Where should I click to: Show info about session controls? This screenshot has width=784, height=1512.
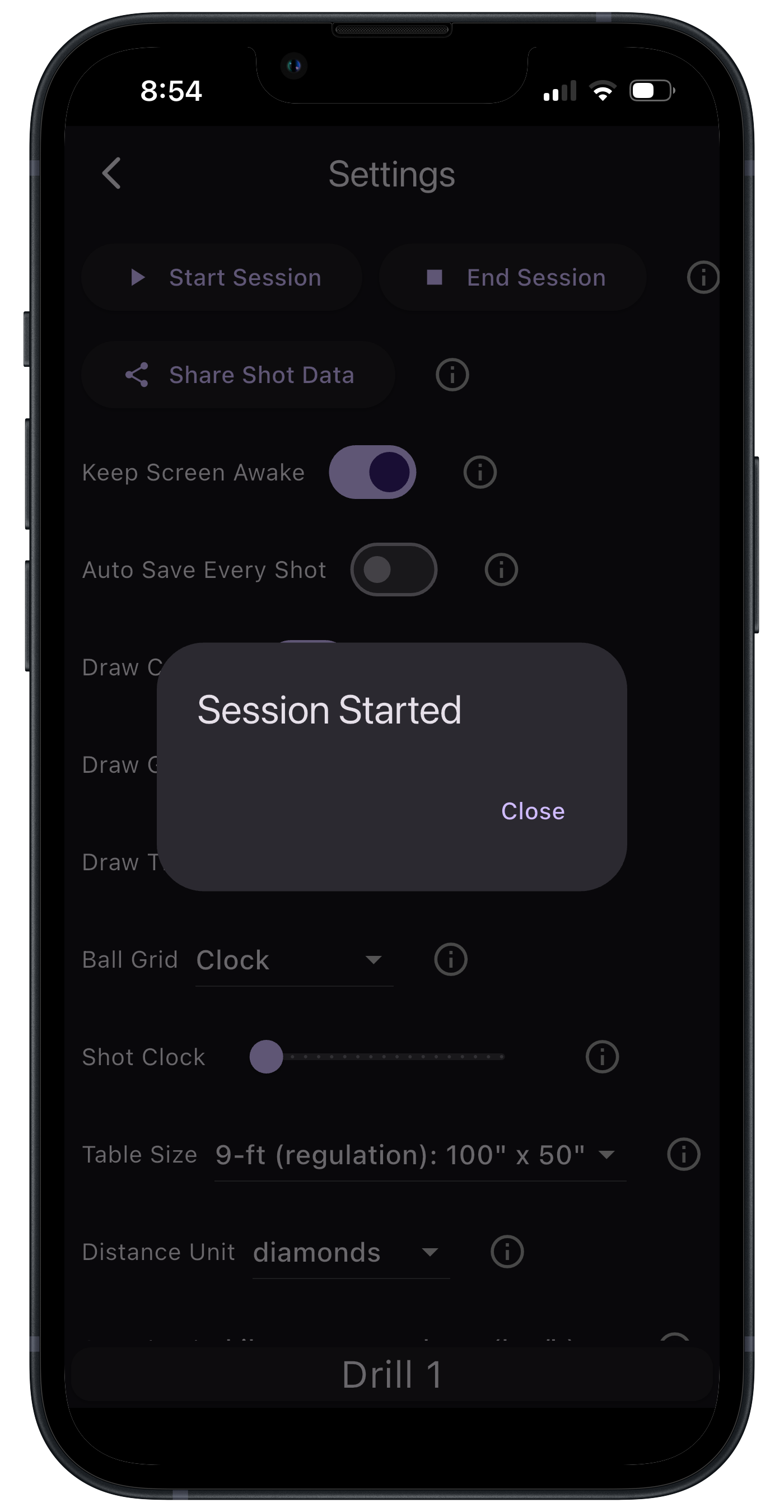702,277
